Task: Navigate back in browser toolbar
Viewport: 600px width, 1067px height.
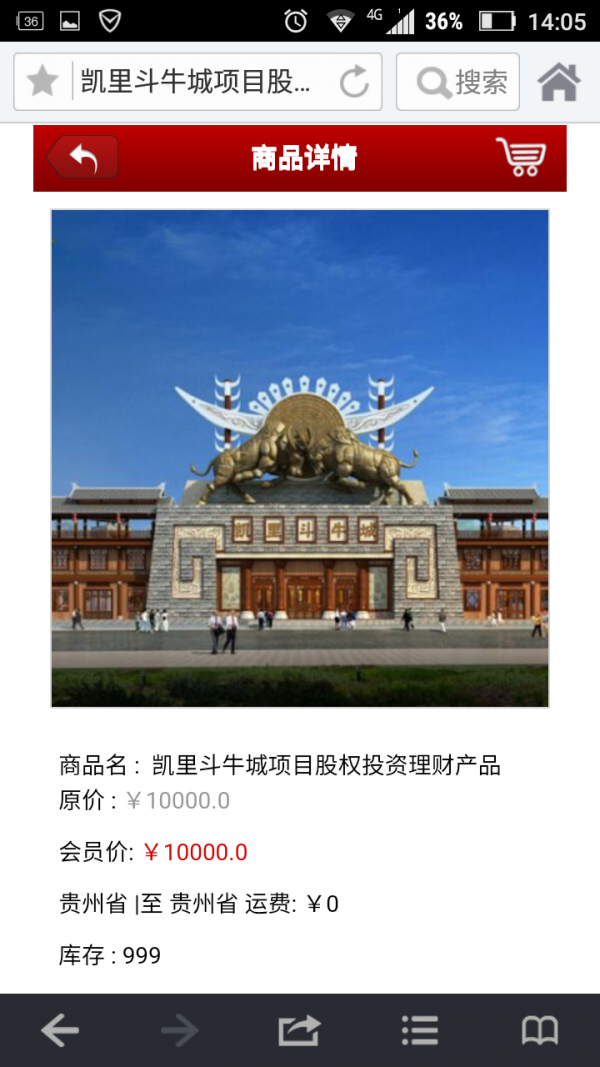Action: (x=60, y=1030)
